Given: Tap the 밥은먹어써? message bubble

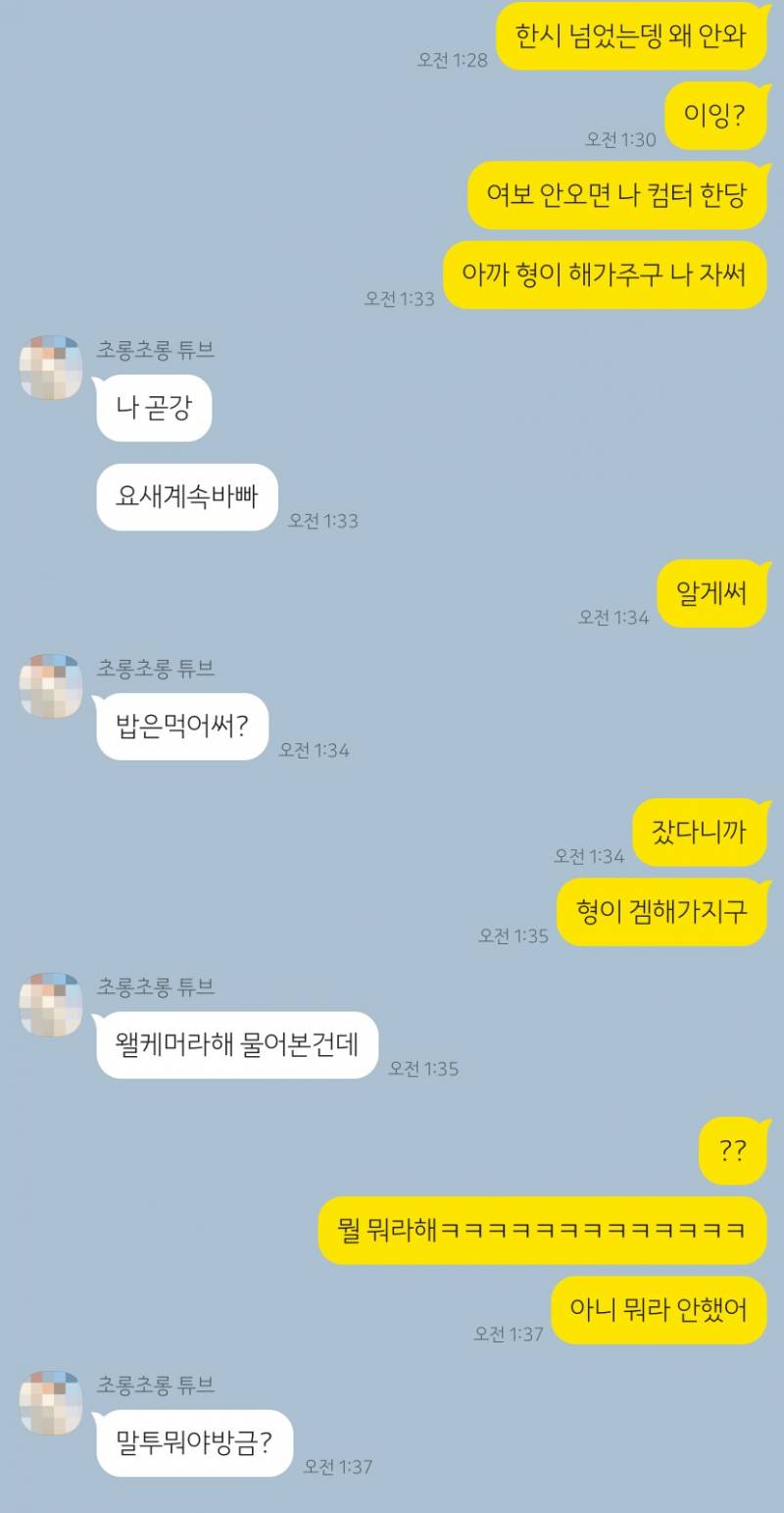Looking at the screenshot, I should pyautogui.click(x=182, y=729).
